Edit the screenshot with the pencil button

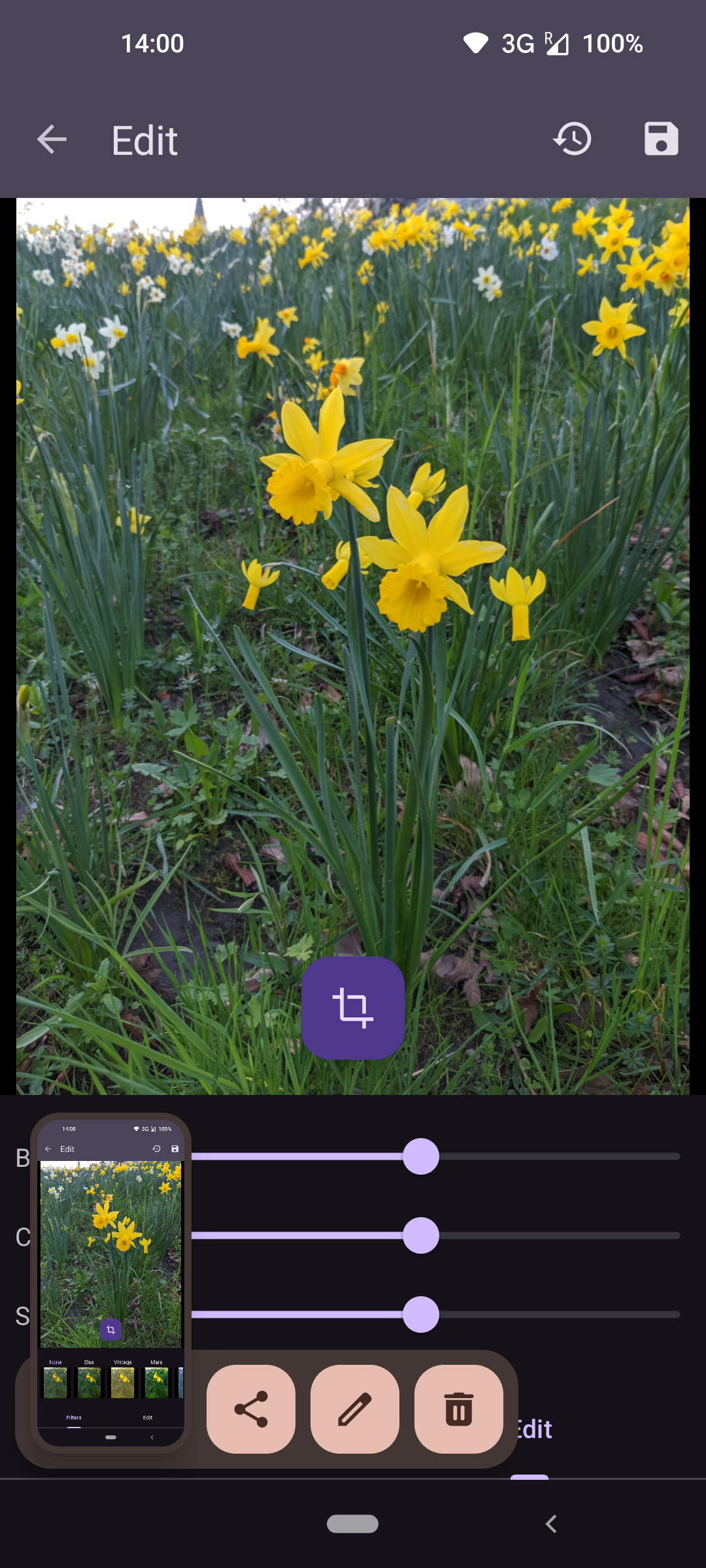[x=355, y=1409]
